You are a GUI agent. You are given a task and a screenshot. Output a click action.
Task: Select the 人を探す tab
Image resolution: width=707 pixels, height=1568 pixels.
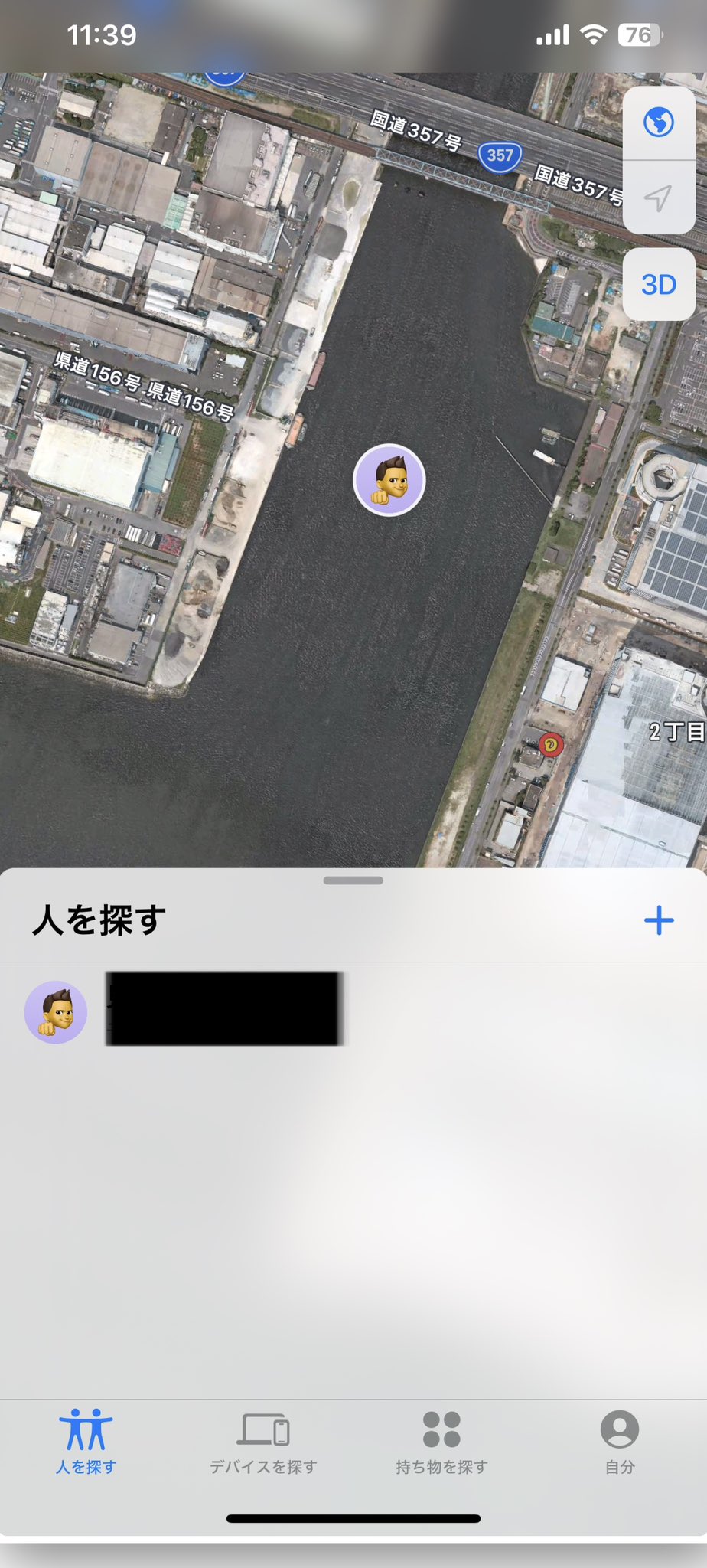coord(86,1442)
